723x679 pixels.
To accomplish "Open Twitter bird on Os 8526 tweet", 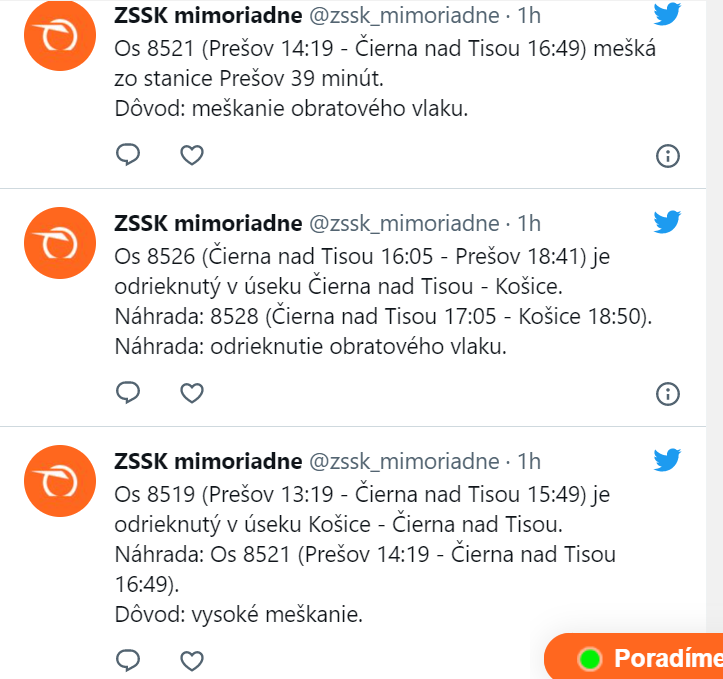I will point(667,222).
